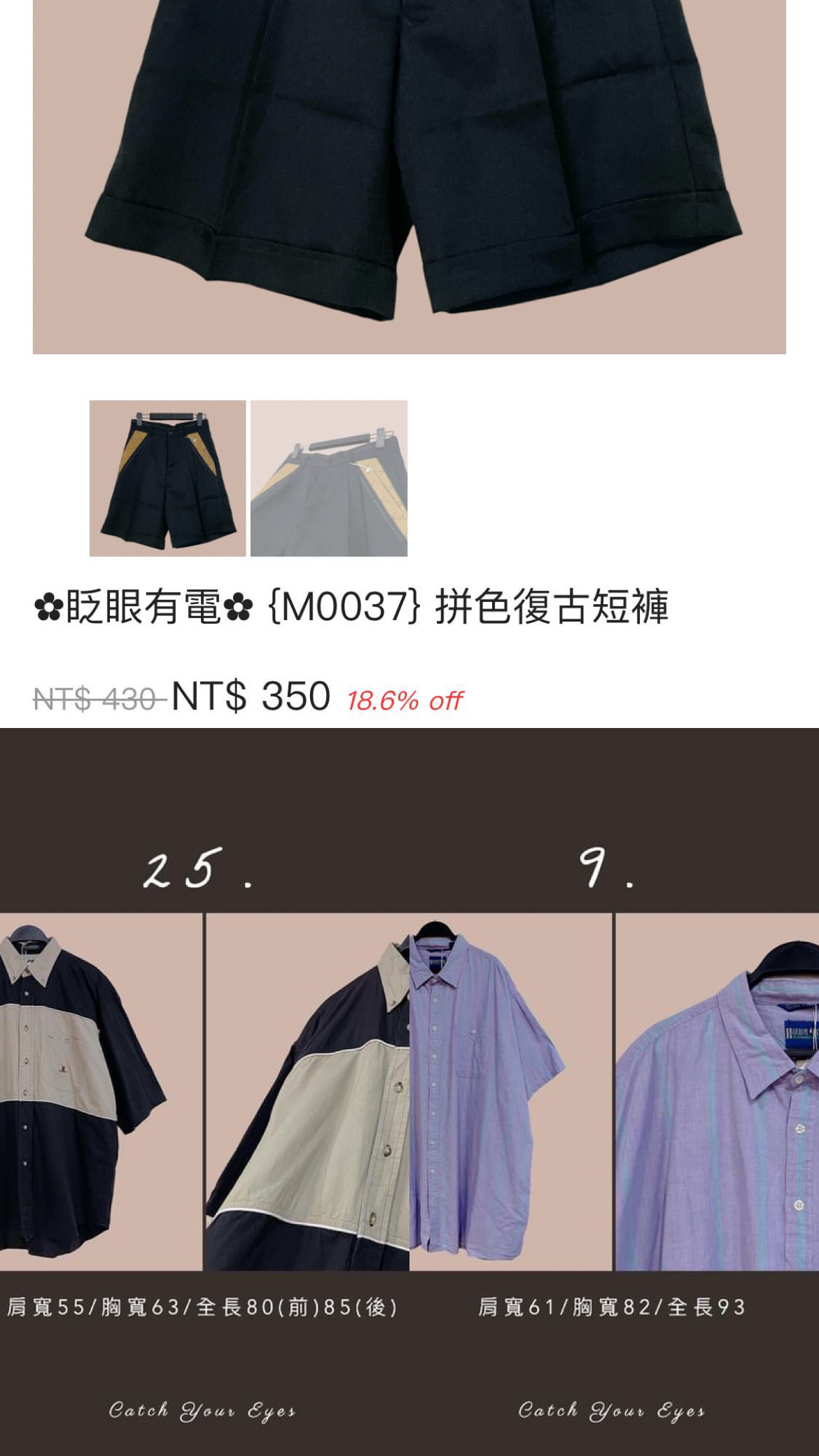Open the number 9 purple striped shirt item
Viewport: 819px width, 1456px height.
(x=615, y=1092)
